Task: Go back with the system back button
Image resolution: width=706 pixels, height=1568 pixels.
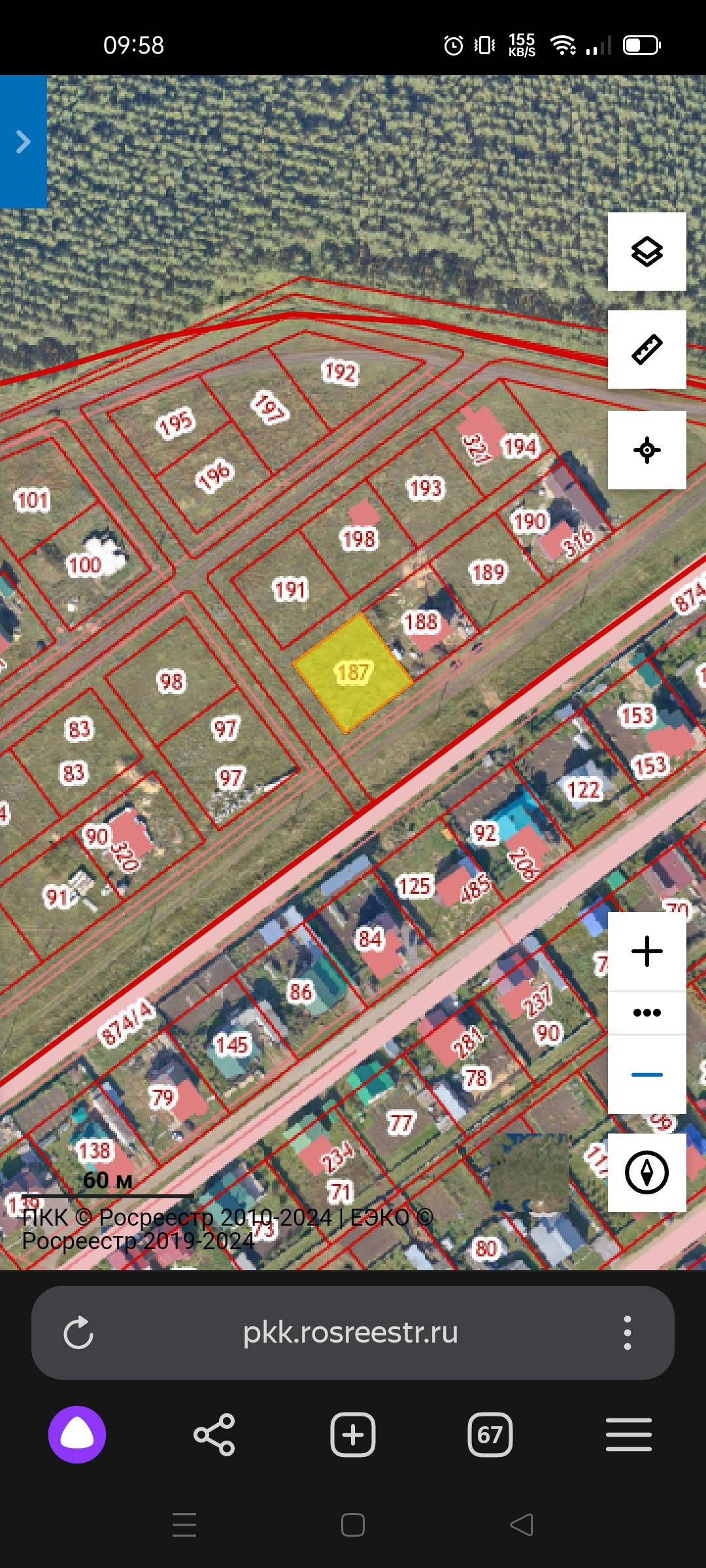Action: coord(522,1525)
